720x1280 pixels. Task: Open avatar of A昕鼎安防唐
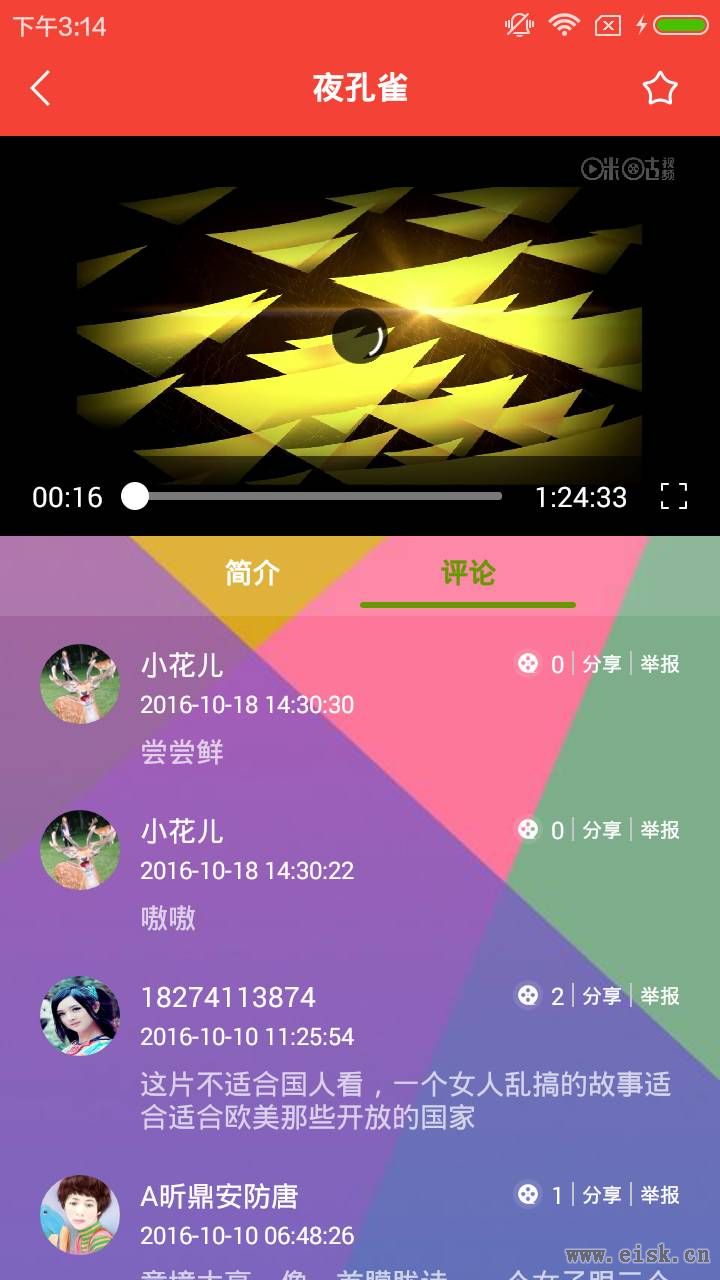click(80, 1215)
